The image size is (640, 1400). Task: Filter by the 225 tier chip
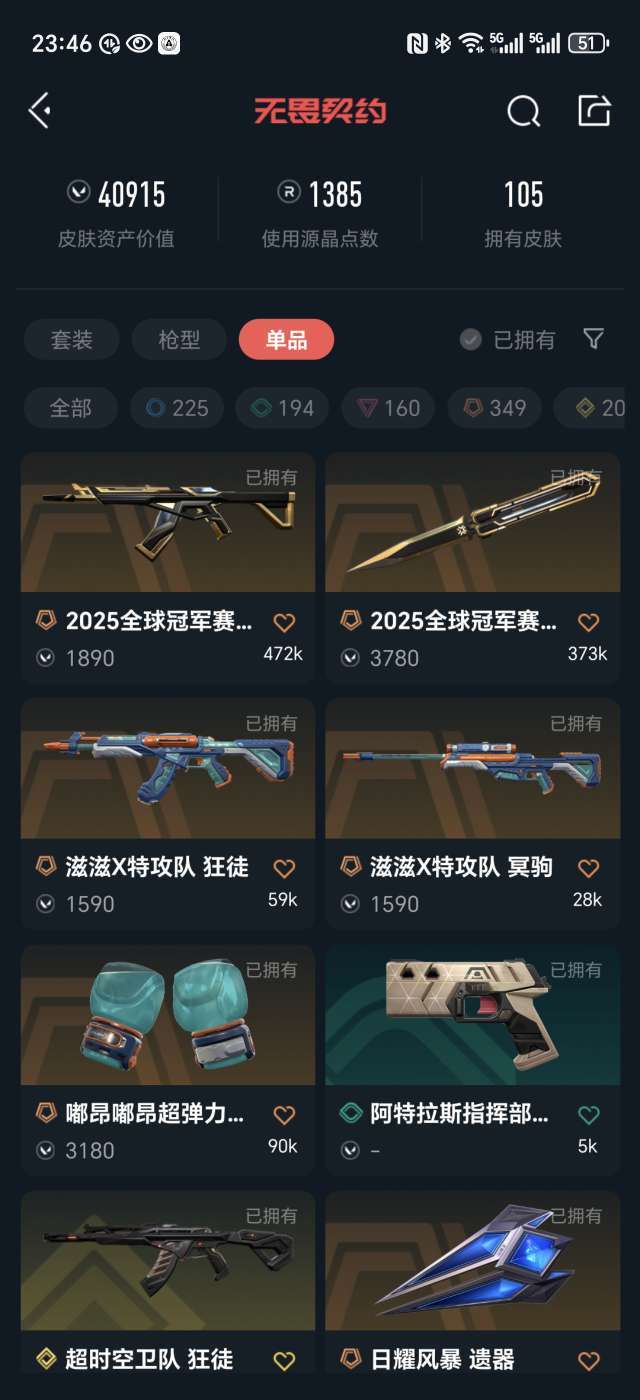click(x=177, y=408)
